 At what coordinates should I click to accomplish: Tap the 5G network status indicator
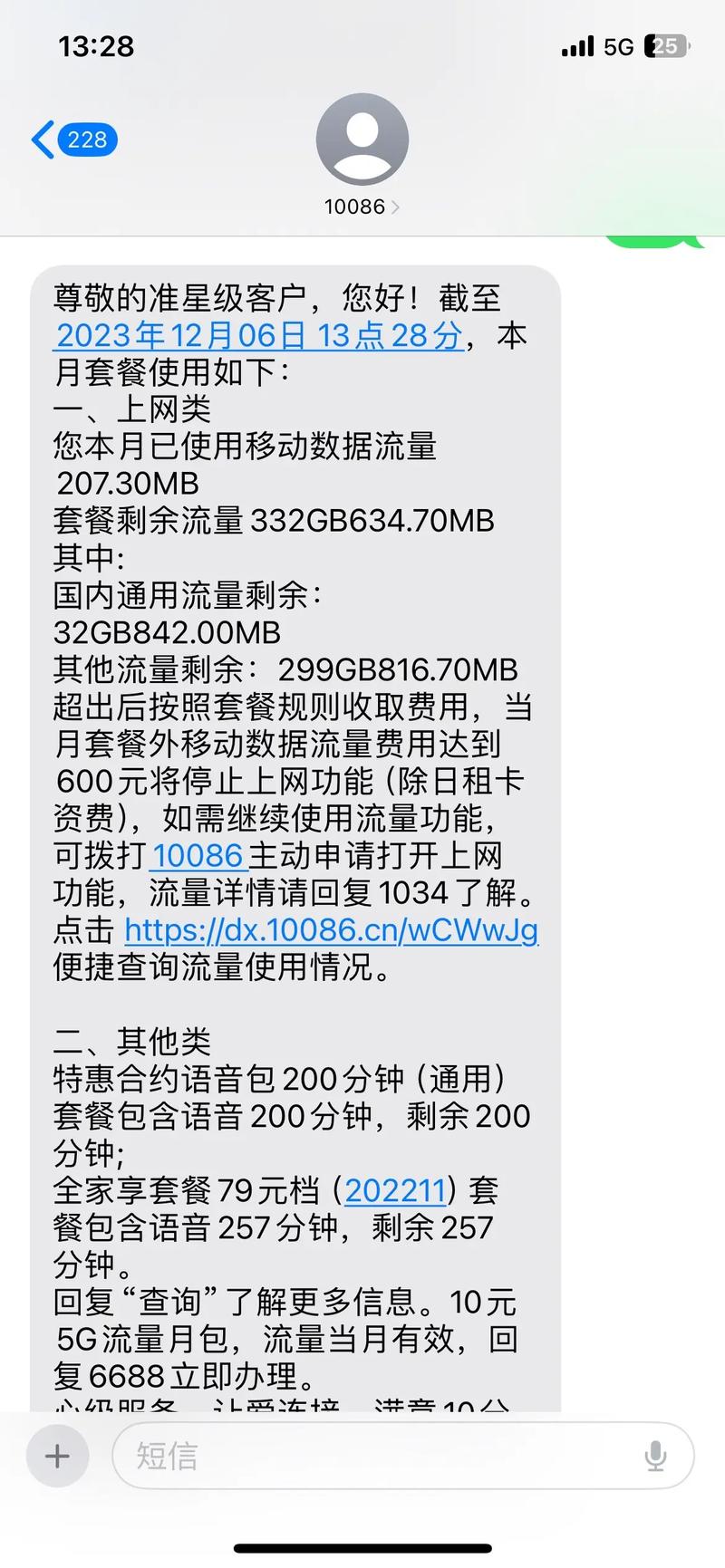(621, 46)
